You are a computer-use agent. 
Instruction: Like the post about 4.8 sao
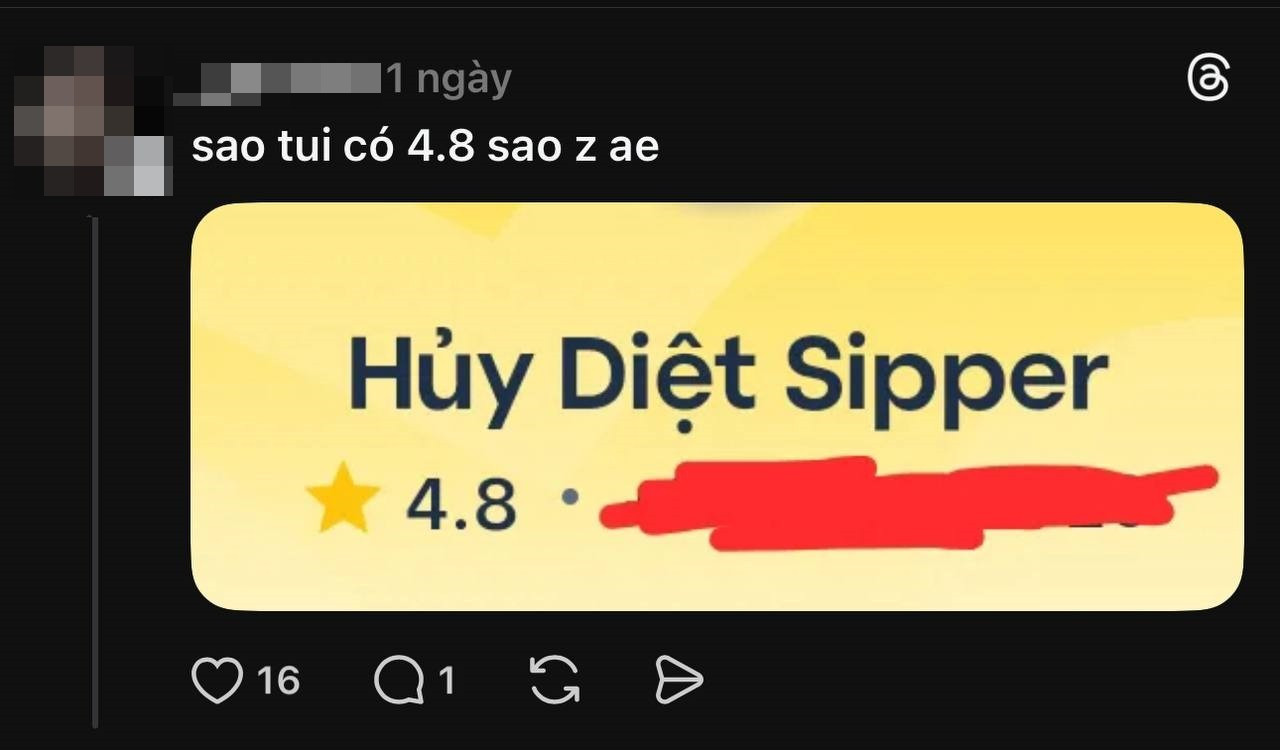pyautogui.click(x=217, y=681)
